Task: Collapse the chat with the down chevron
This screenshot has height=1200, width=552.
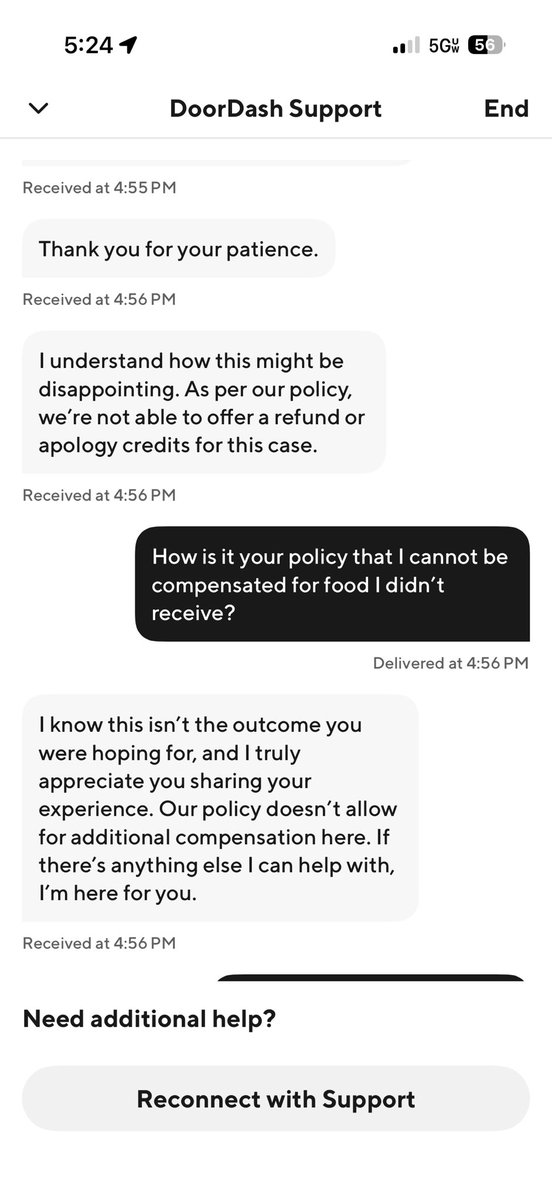Action: (39, 109)
